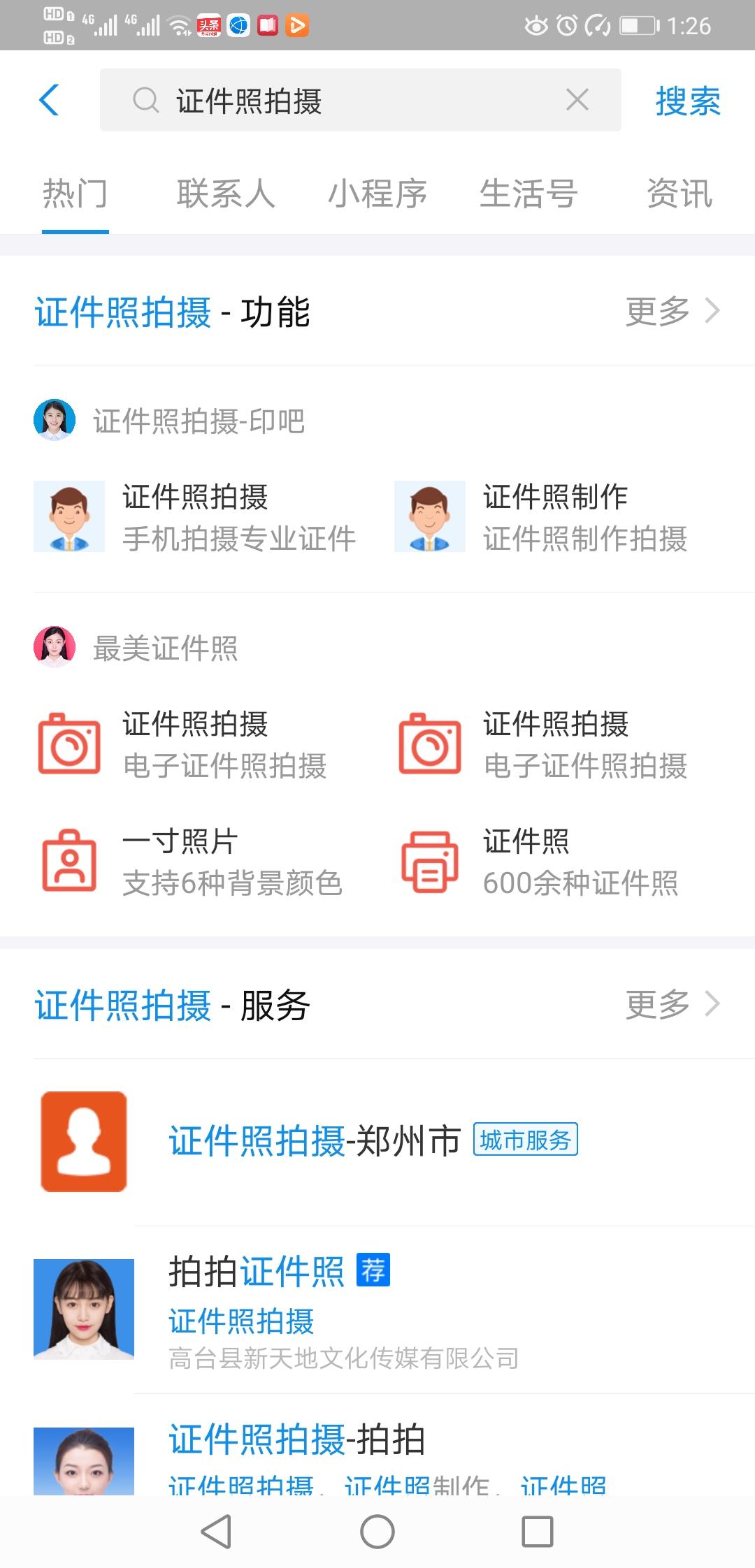Screen dimensions: 755x1568
Task: Open 证件照制作 function icon
Action: tap(429, 516)
